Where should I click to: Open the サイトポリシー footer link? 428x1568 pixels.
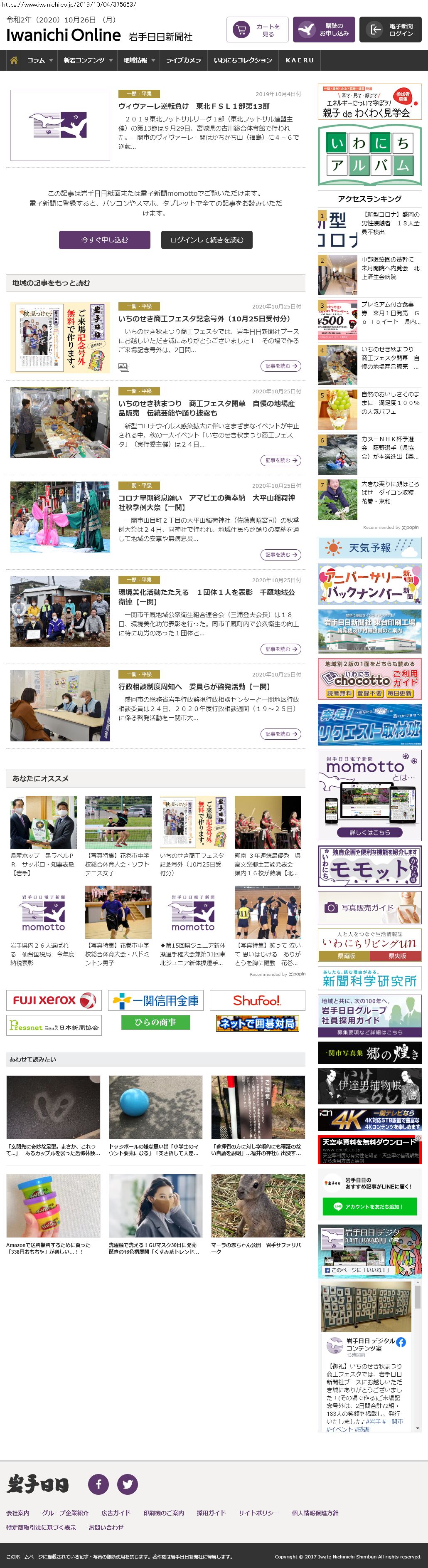(x=258, y=1513)
